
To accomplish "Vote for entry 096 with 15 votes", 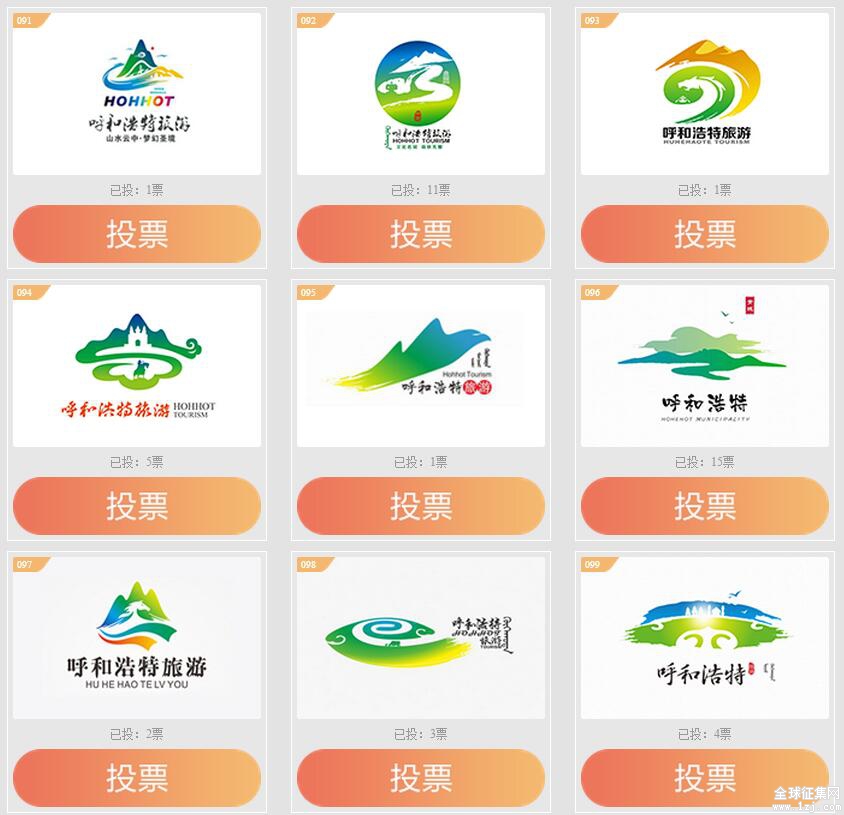I will (x=704, y=506).
